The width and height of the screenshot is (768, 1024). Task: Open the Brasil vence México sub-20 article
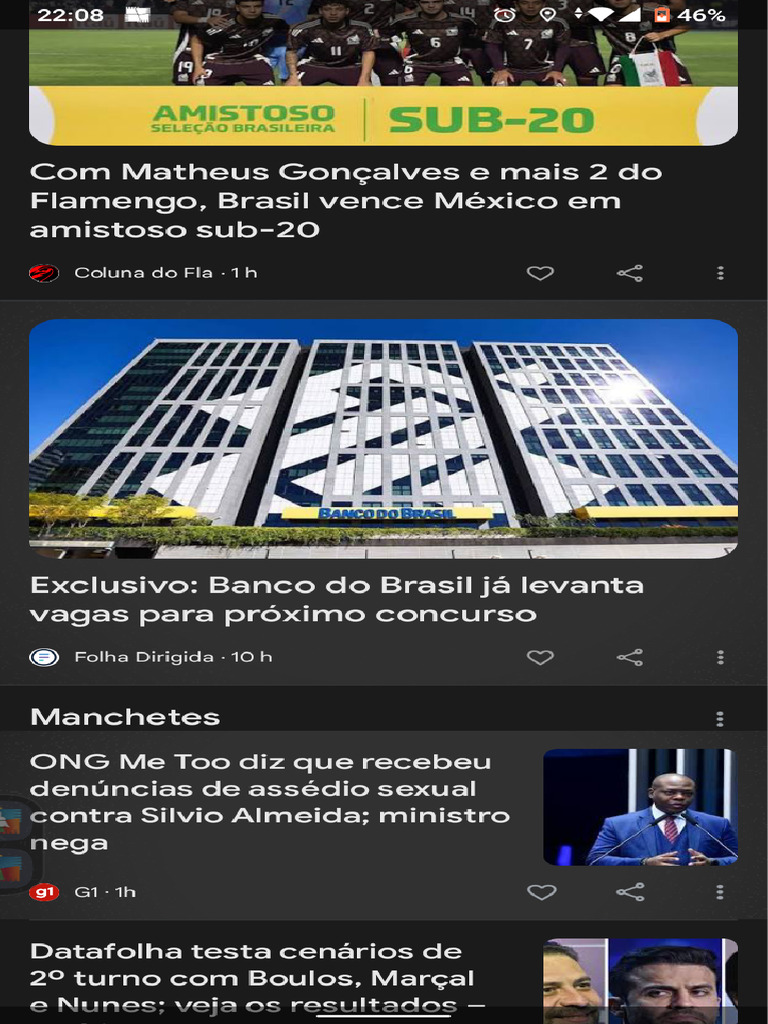pyautogui.click(x=345, y=201)
